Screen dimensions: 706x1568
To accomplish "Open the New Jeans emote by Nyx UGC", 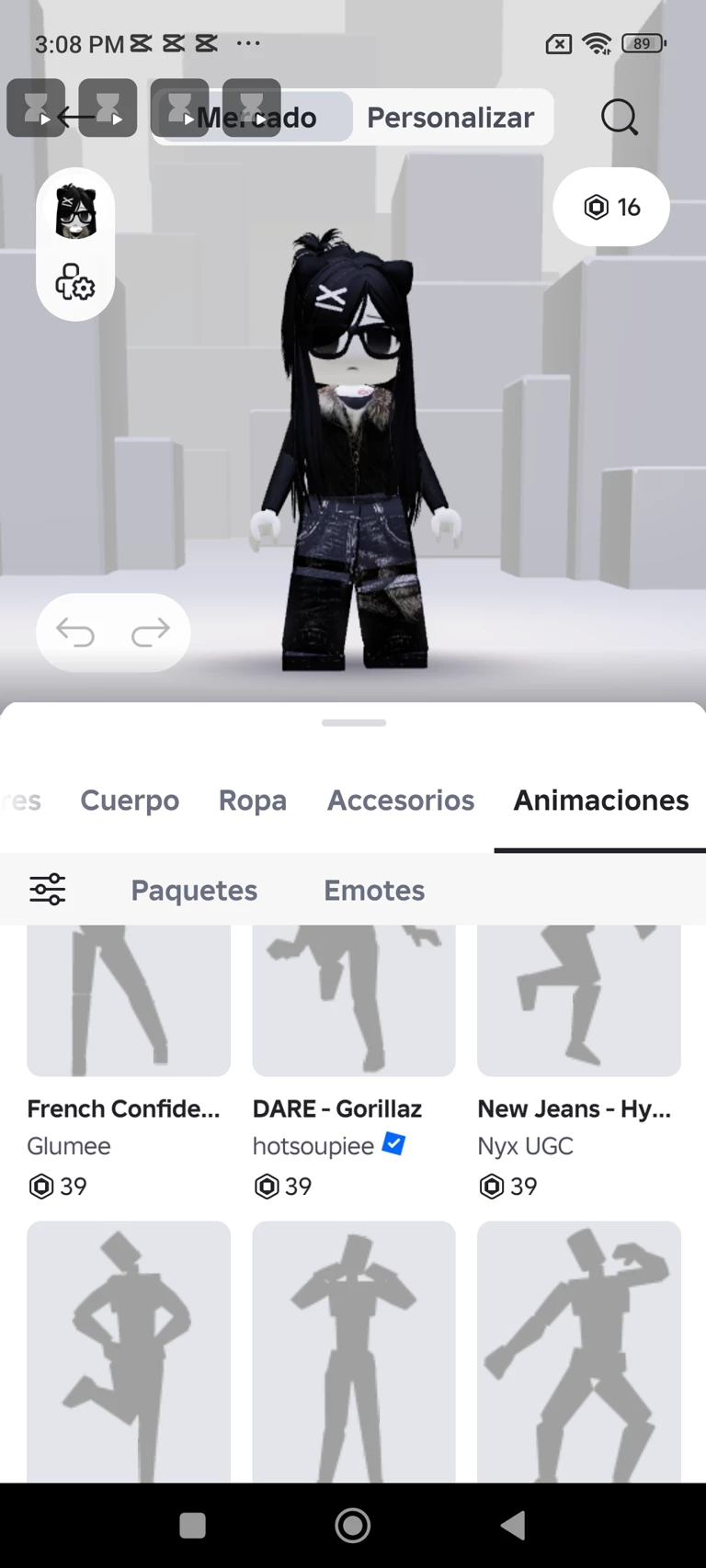I will tap(579, 1011).
